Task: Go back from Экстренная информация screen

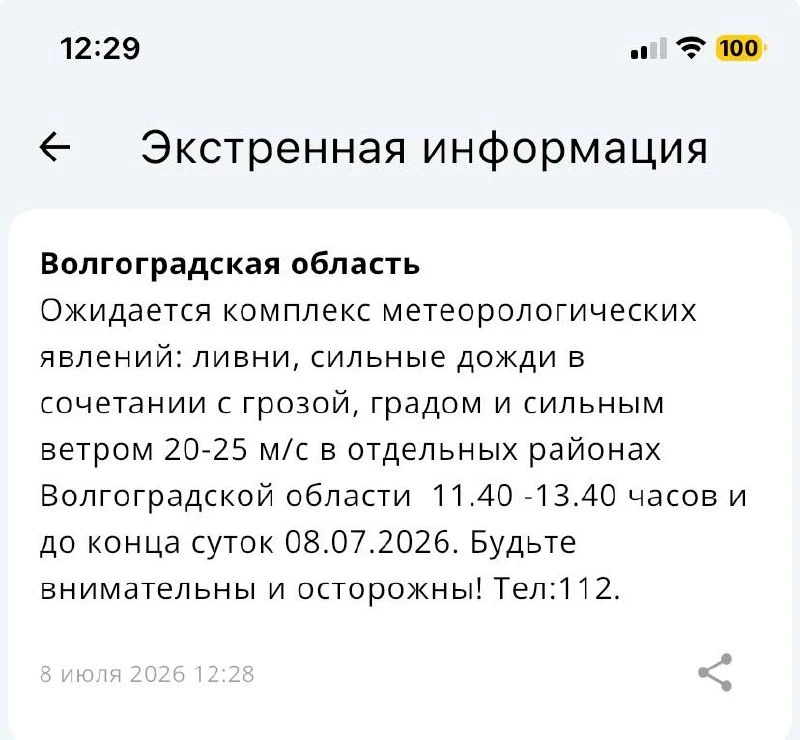Action: pyautogui.click(x=55, y=147)
